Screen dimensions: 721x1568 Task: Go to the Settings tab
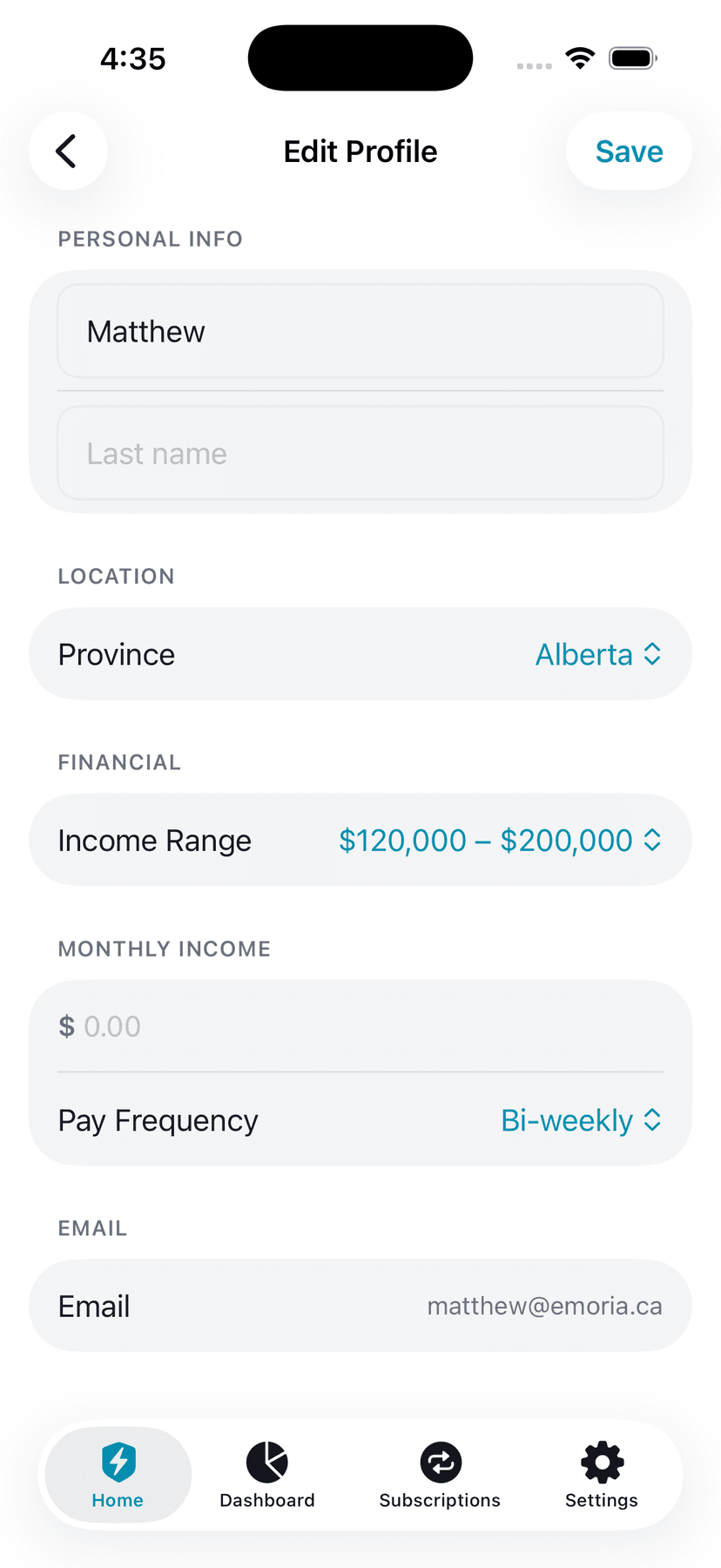(x=602, y=1474)
